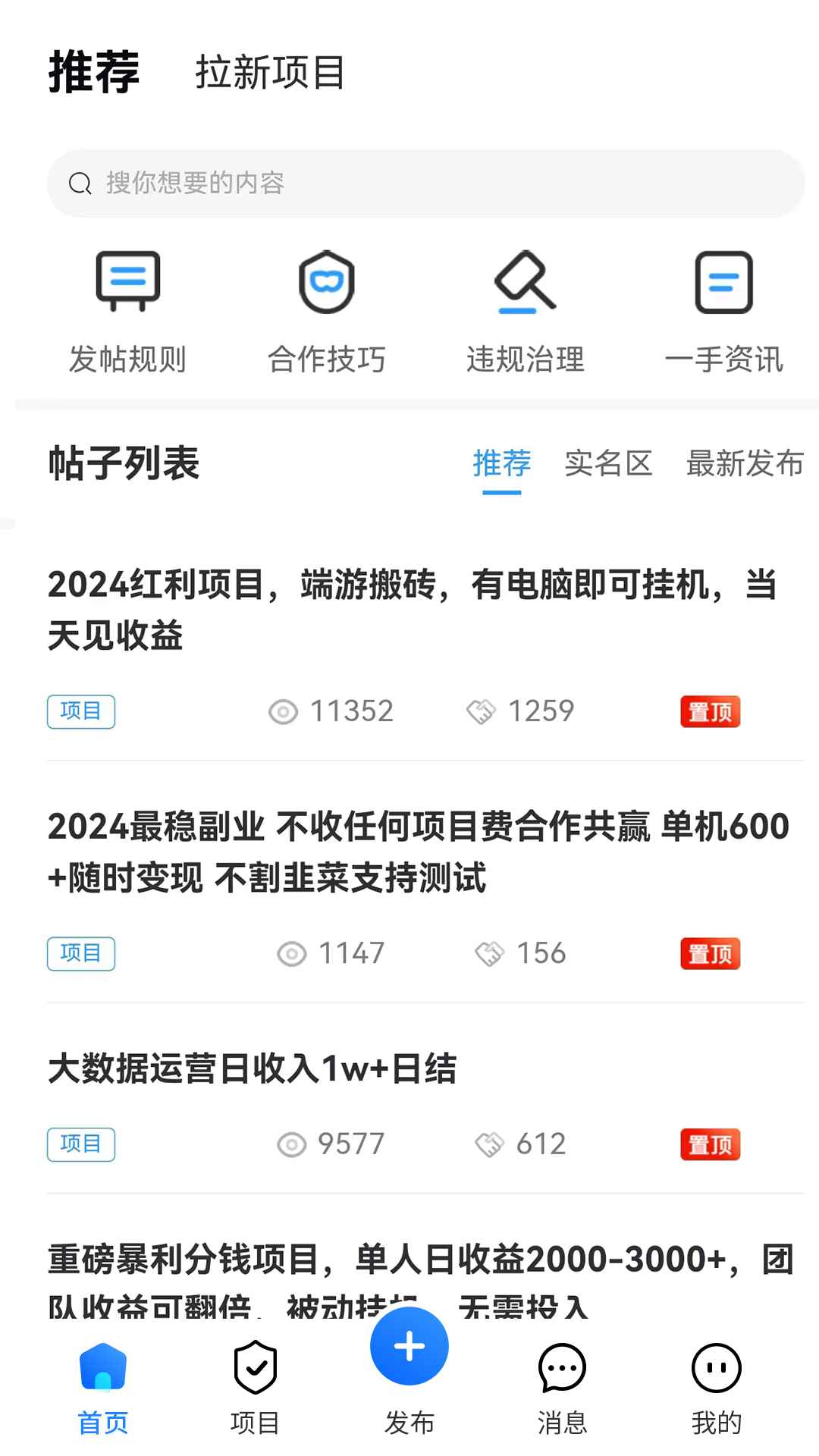The width and height of the screenshot is (819, 1456).
Task: Open 一手资讯 shortcut
Action: (x=723, y=311)
